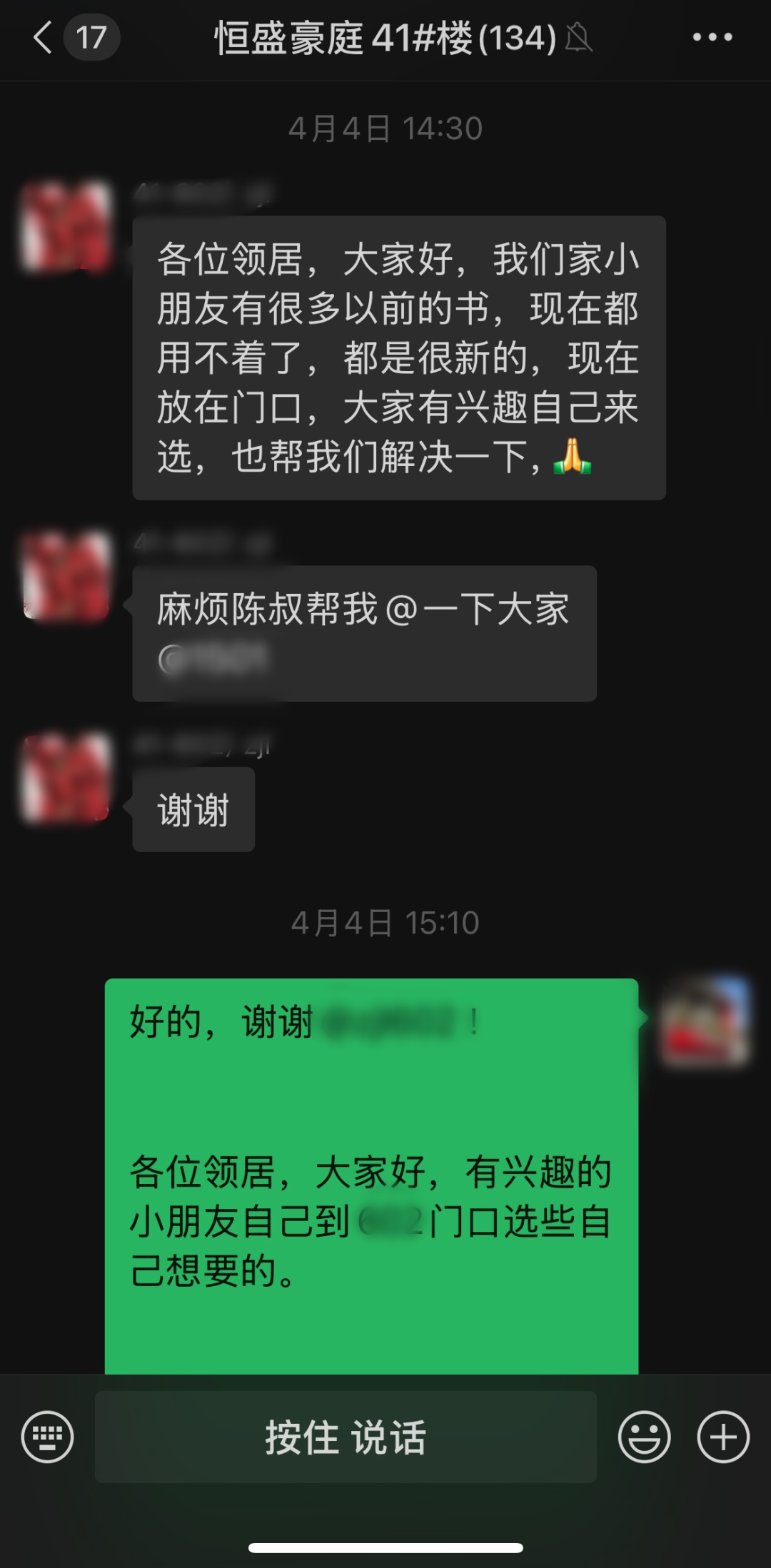
Task: Switch to keyboard text input
Action: 47,1437
